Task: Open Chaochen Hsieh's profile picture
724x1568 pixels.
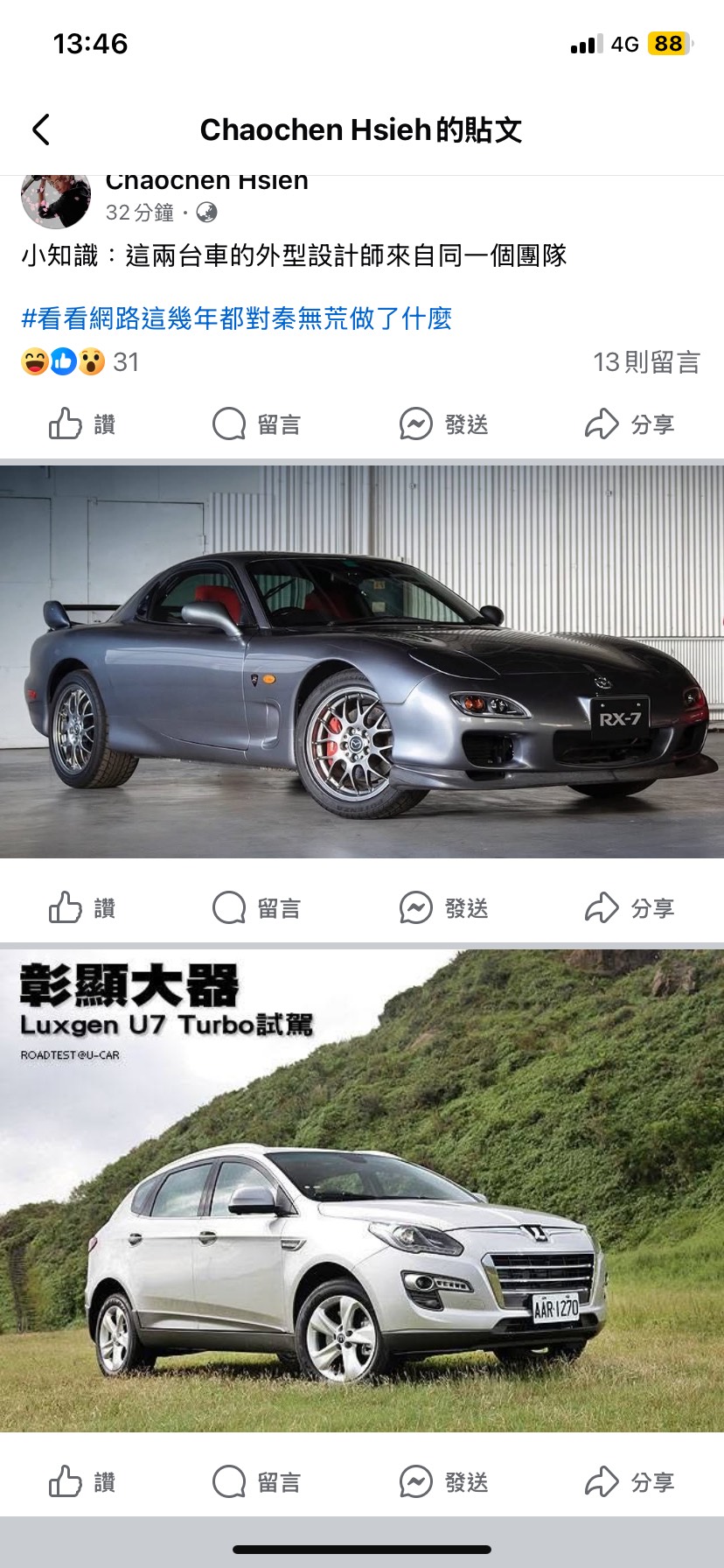Action: click(56, 199)
